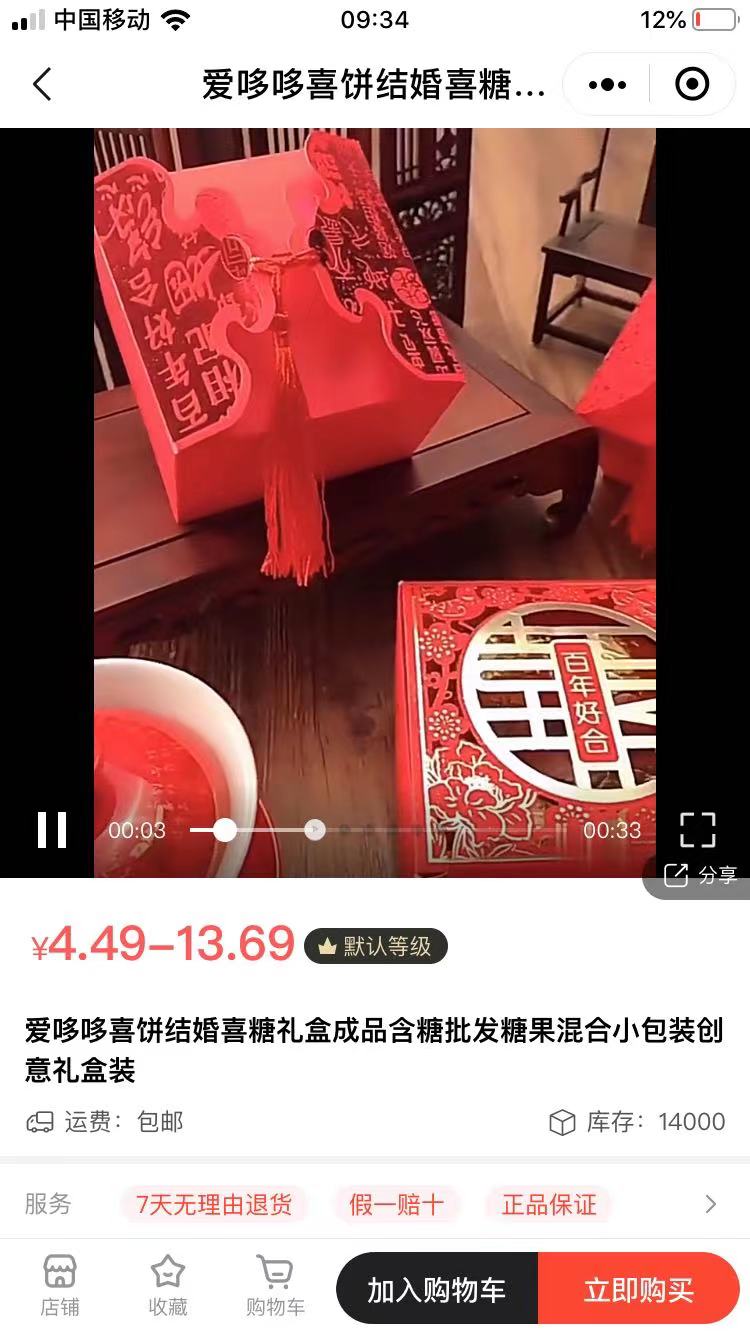The width and height of the screenshot is (750, 1334).
Task: Buy now with 立即购买
Action: 638,1290
